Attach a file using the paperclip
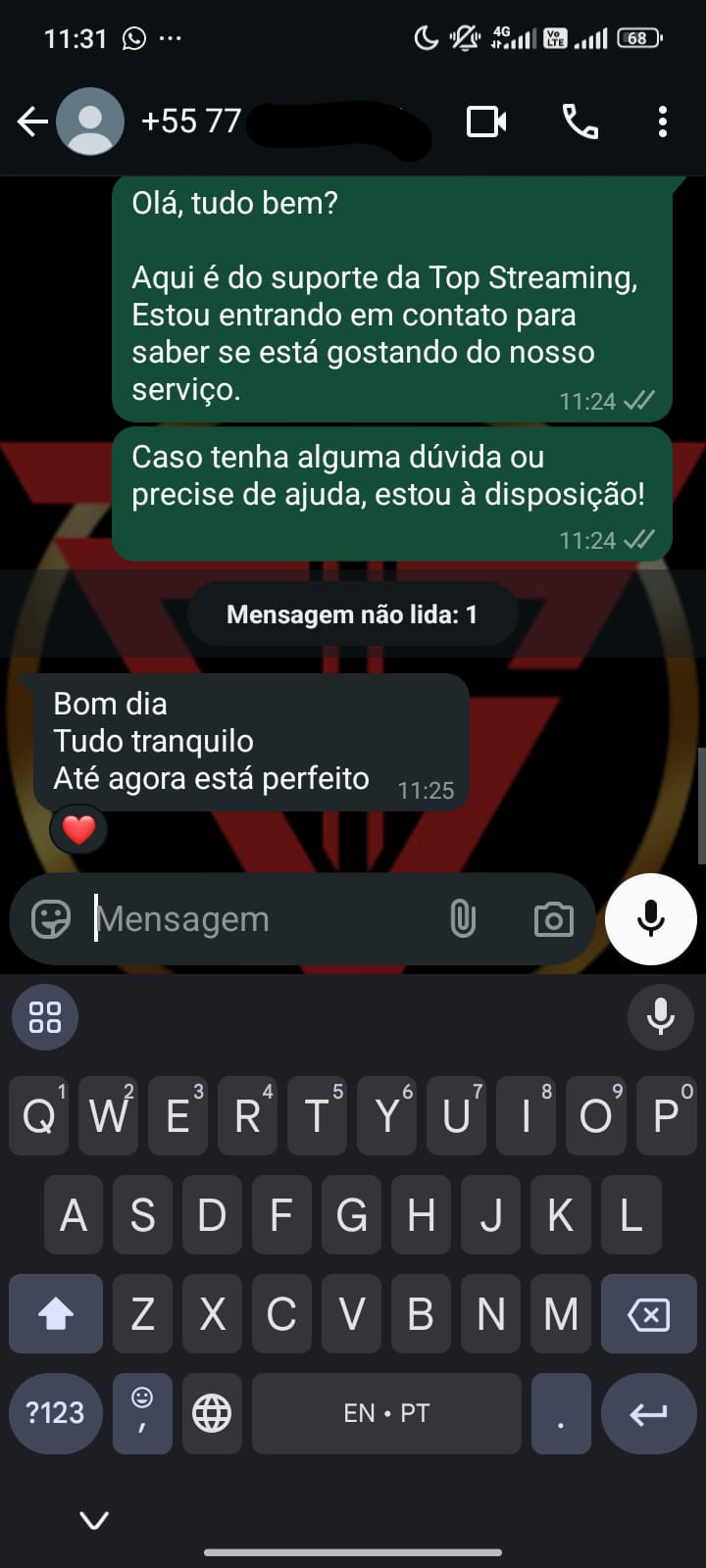Image resolution: width=706 pixels, height=1568 pixels. coord(463,918)
